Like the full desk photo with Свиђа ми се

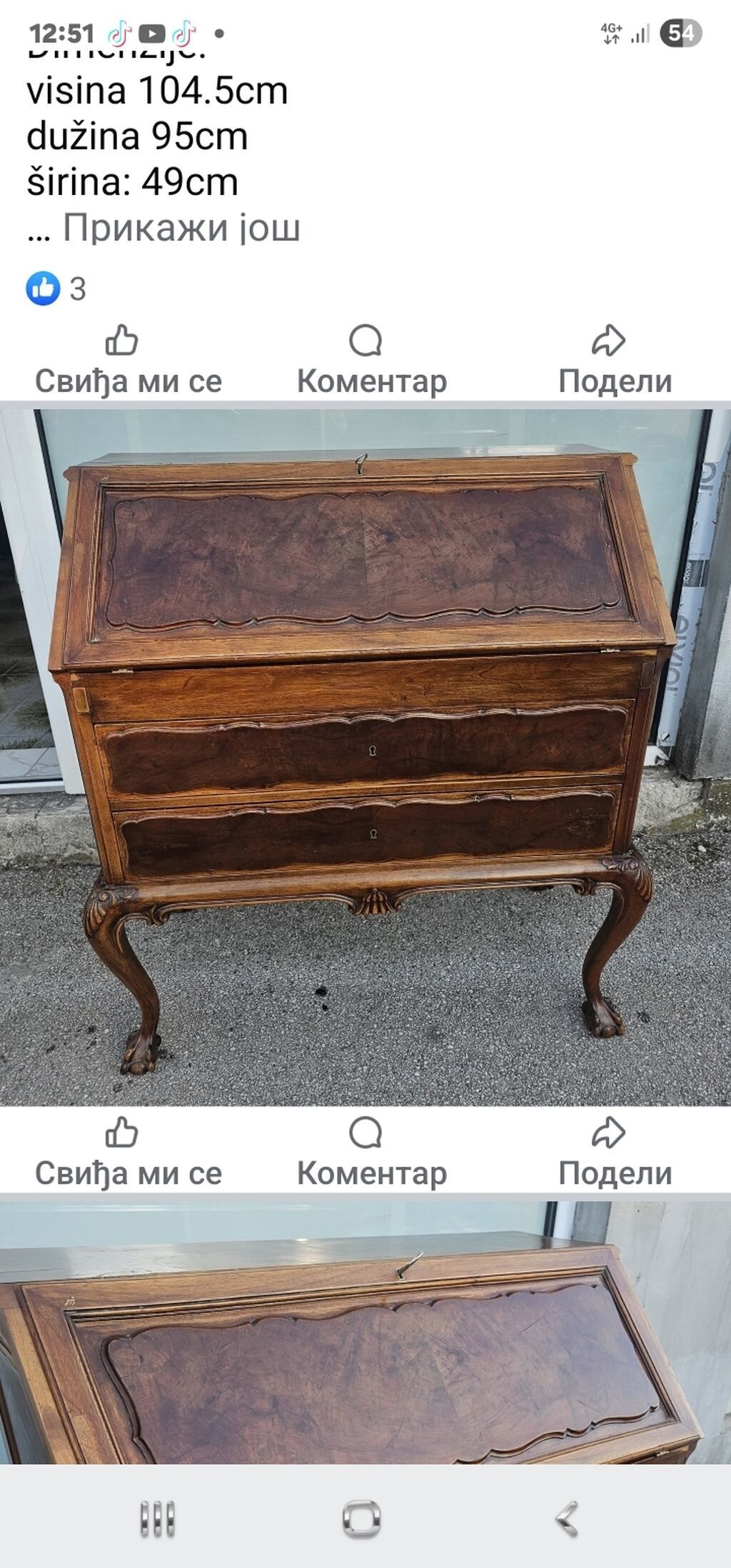(128, 1154)
